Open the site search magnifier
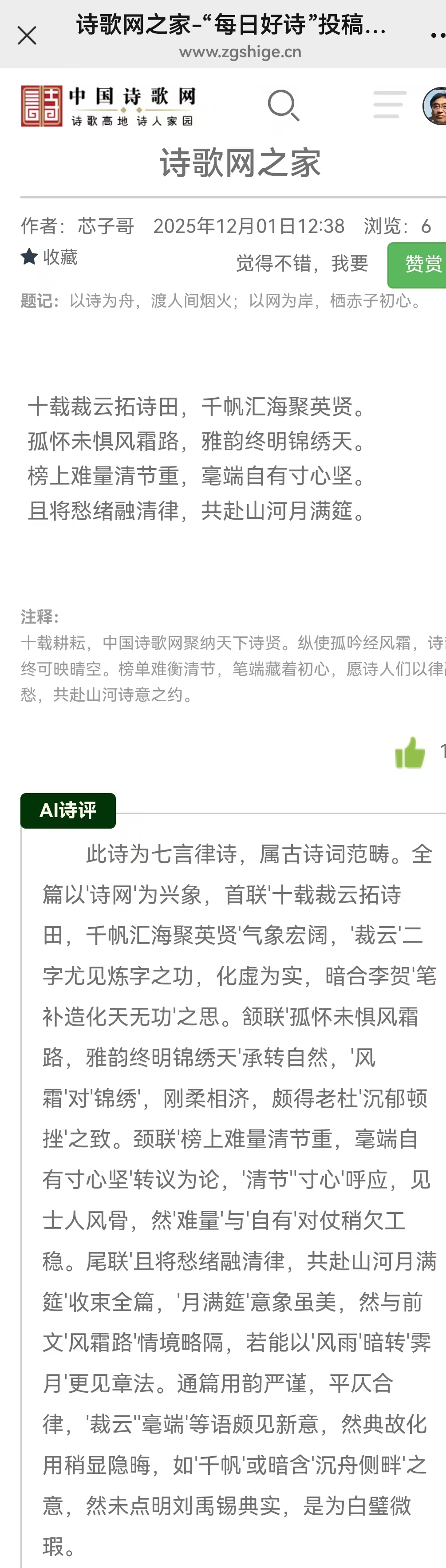Image resolution: width=446 pixels, height=1568 pixels. (284, 105)
